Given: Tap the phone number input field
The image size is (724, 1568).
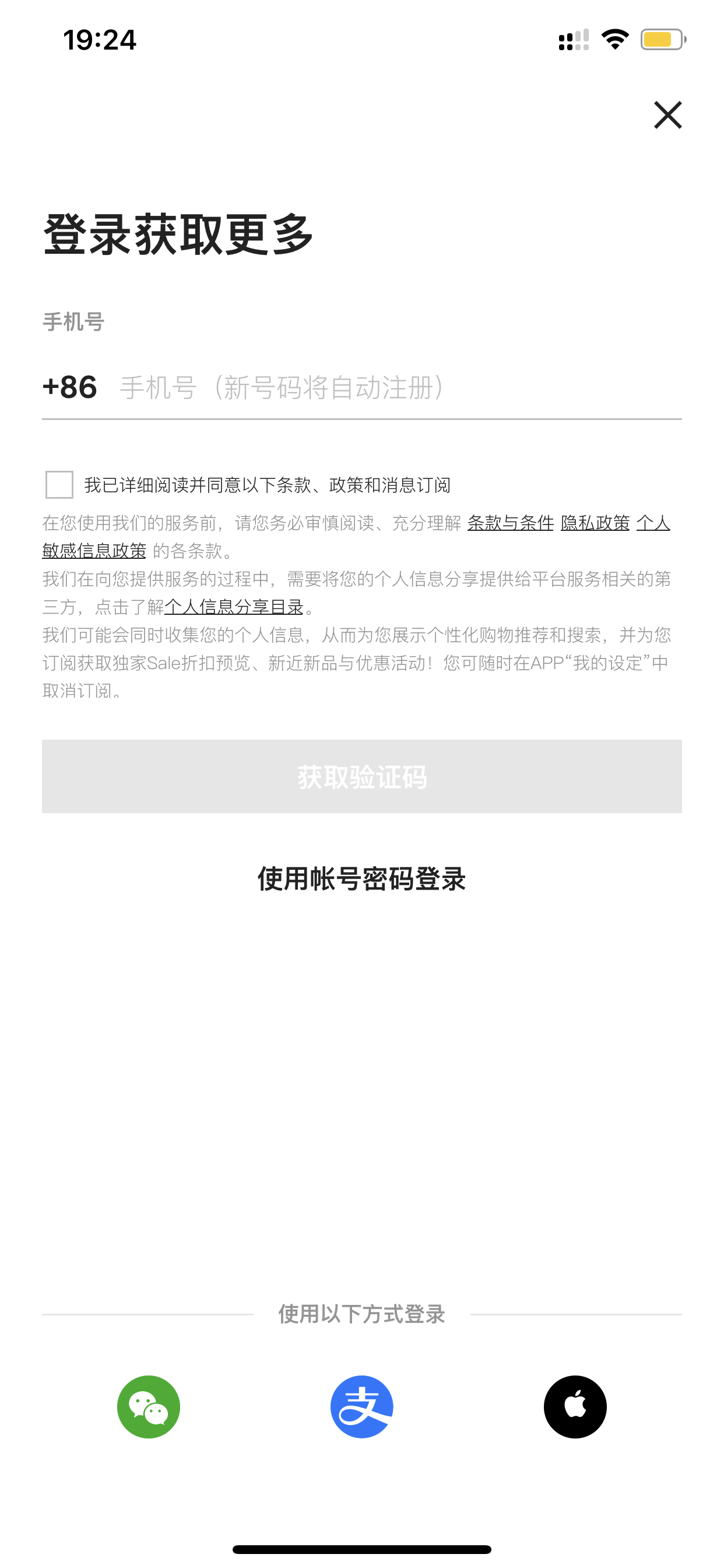Looking at the screenshot, I should (400, 388).
